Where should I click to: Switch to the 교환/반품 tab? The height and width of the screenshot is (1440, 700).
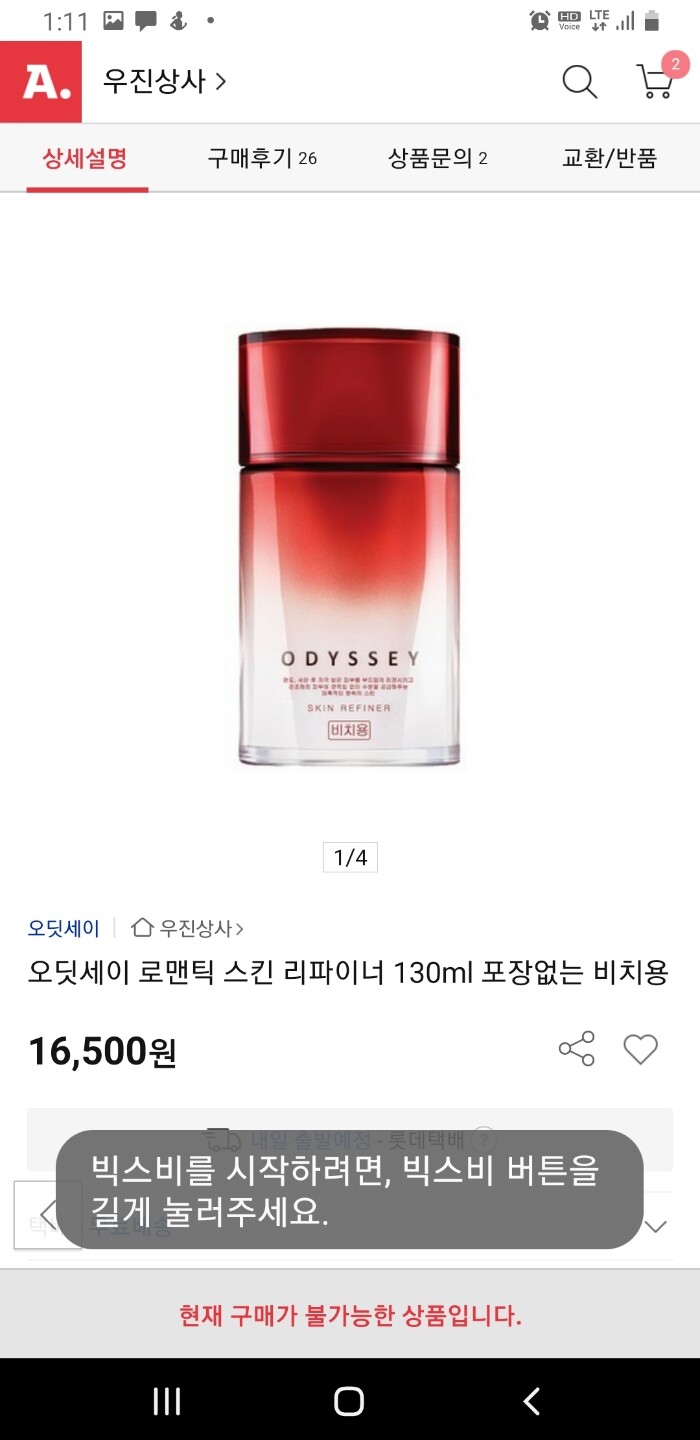point(610,158)
